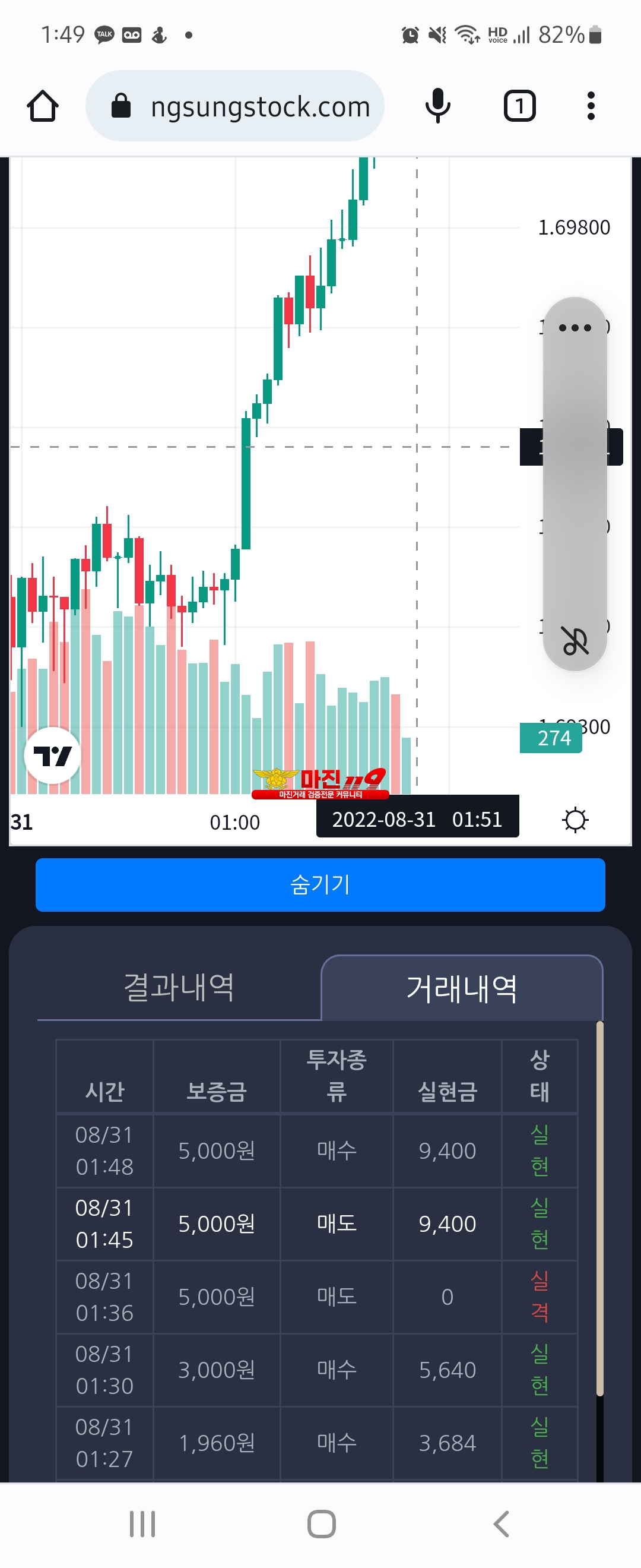Tap the 숨기기 button
641x1568 pixels.
point(320,884)
